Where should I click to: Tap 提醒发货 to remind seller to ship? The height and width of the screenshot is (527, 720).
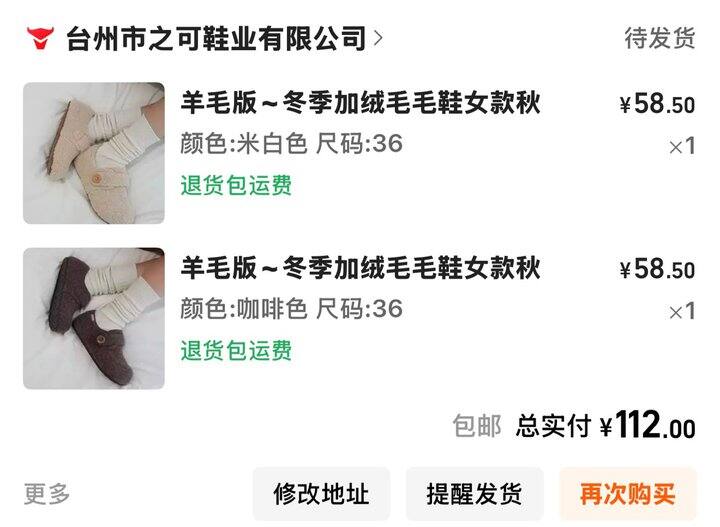point(474,494)
